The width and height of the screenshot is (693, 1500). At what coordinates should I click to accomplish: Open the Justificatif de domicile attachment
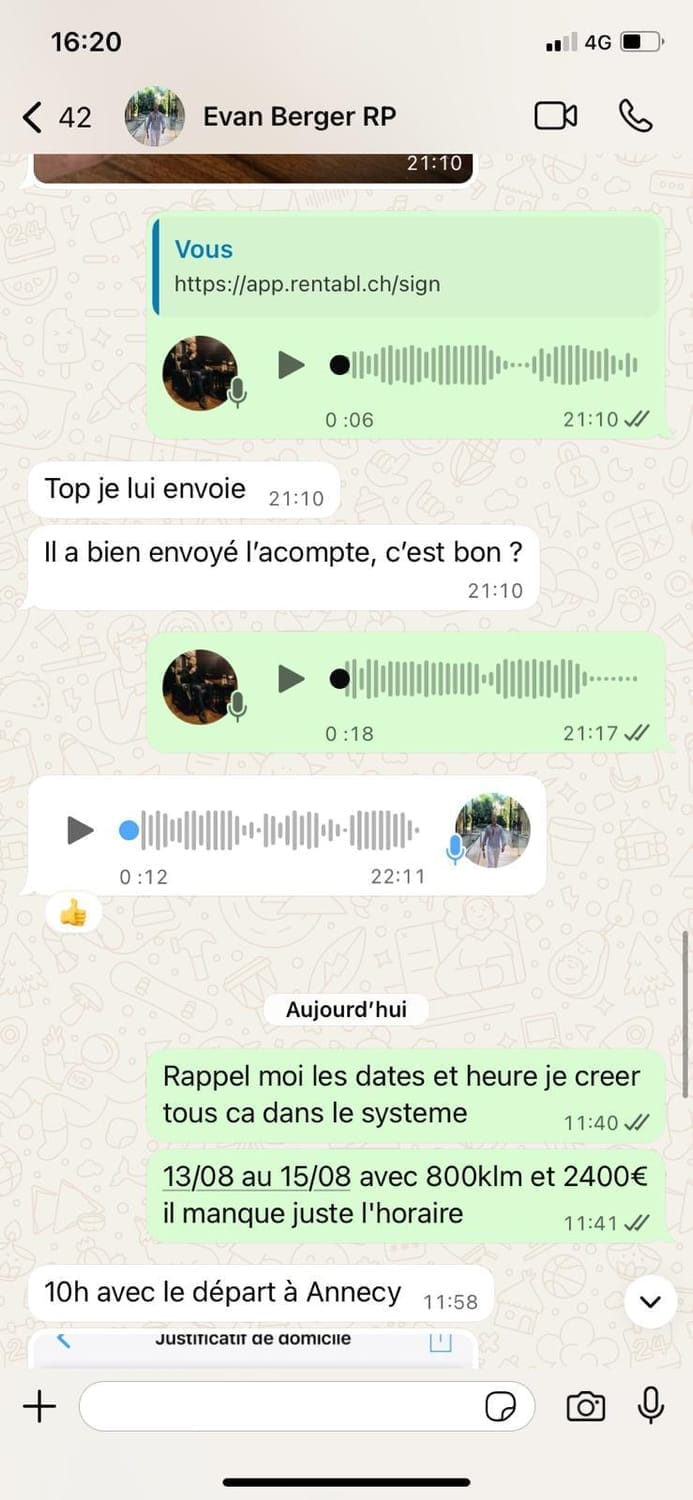pyautogui.click(x=253, y=1340)
